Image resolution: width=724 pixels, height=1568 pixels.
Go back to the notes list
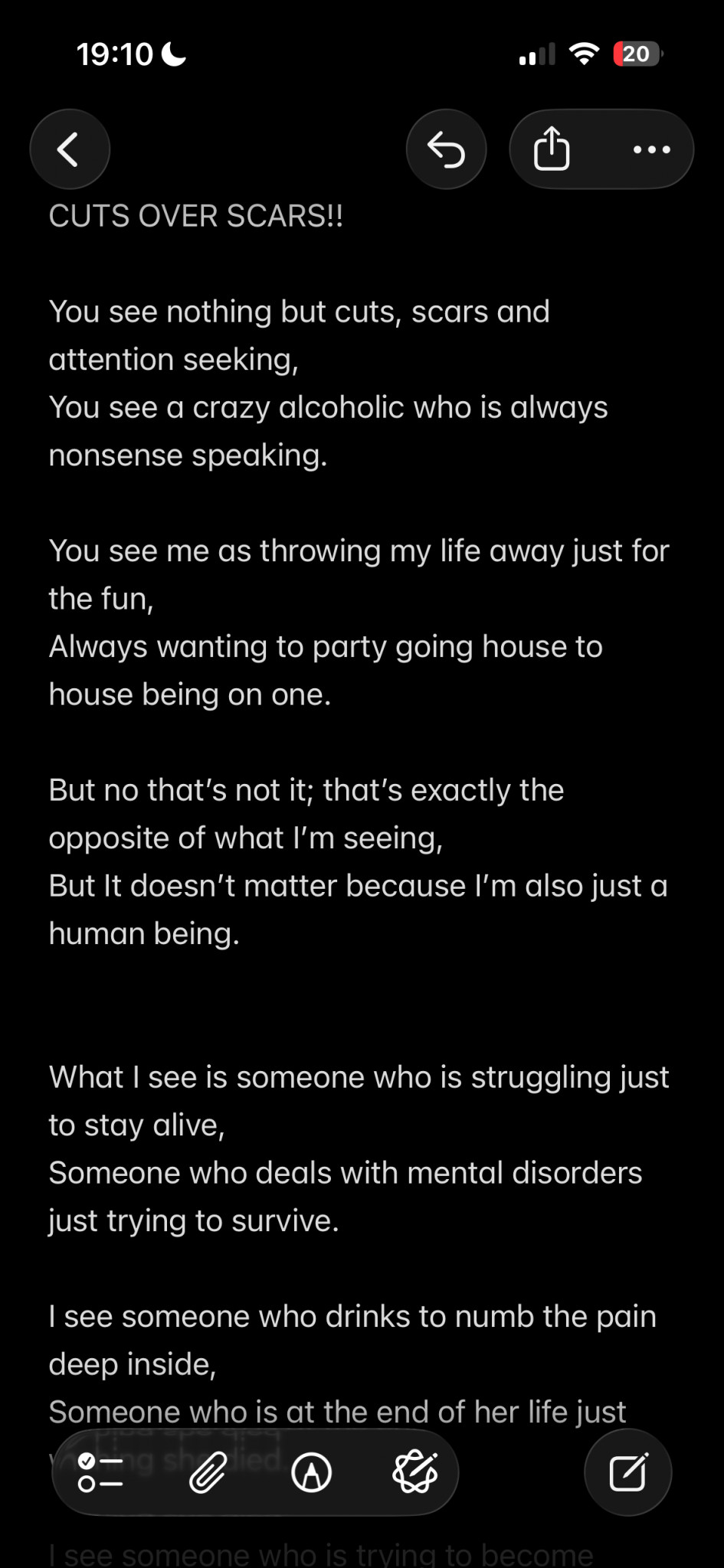70,149
